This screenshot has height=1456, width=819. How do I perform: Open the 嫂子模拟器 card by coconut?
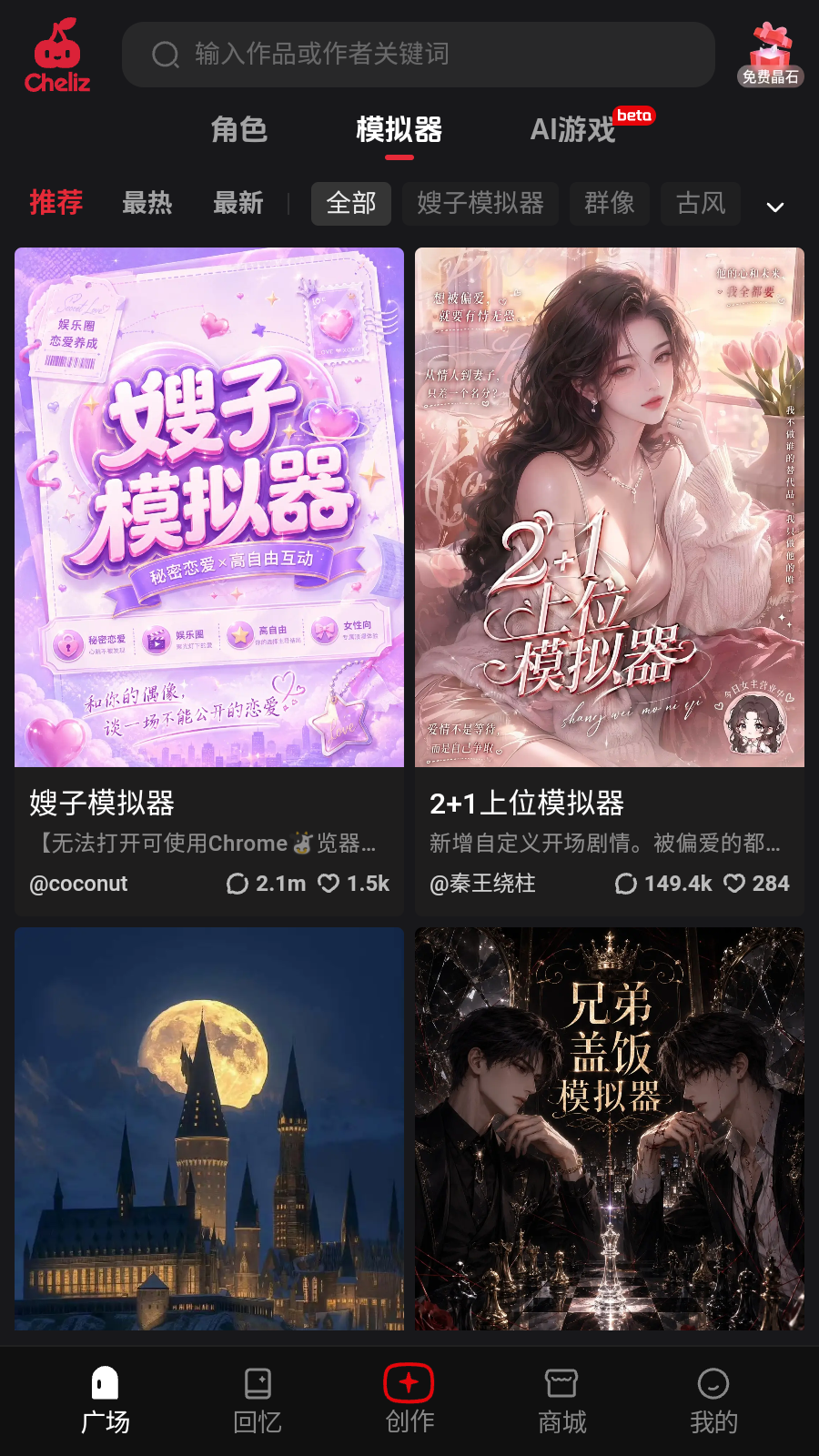[209, 581]
